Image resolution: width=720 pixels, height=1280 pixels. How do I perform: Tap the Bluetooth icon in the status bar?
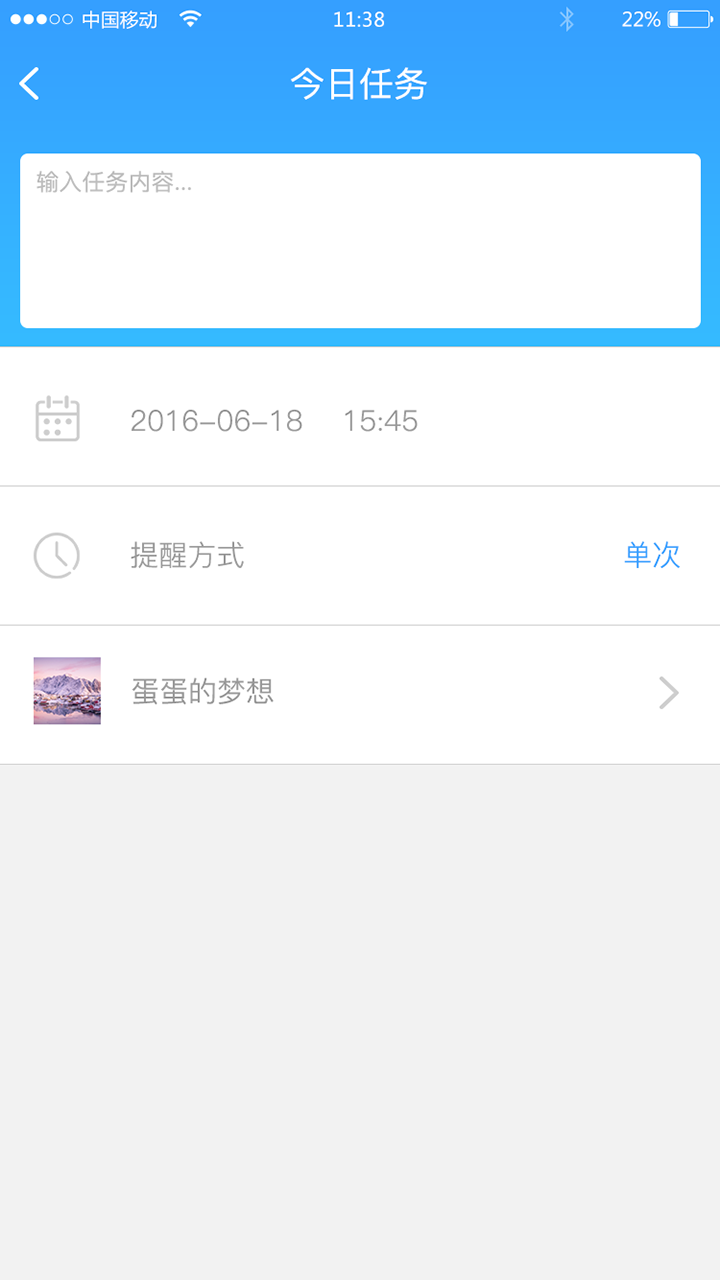click(567, 18)
